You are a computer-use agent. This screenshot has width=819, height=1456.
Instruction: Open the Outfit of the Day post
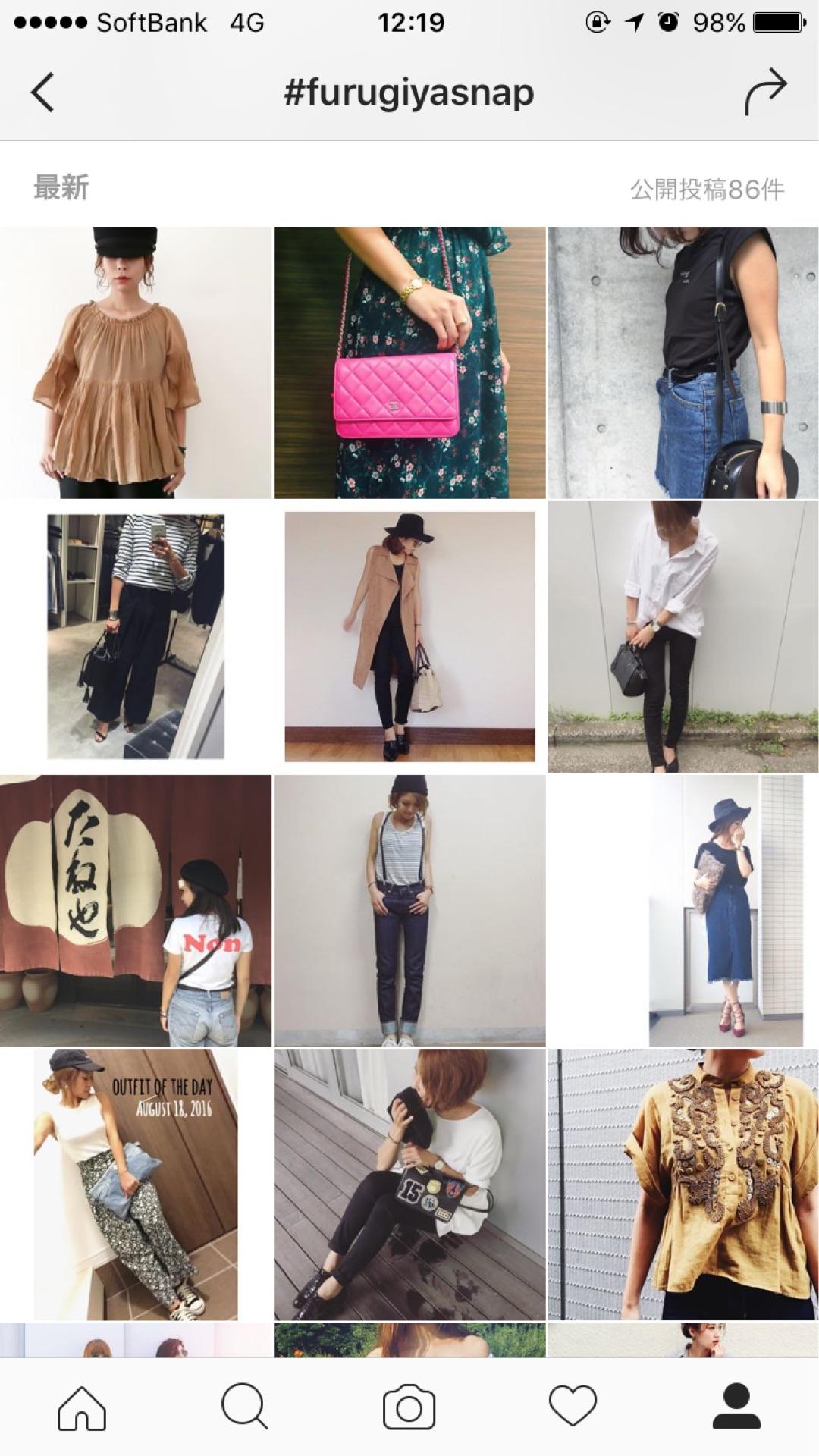tap(136, 1184)
